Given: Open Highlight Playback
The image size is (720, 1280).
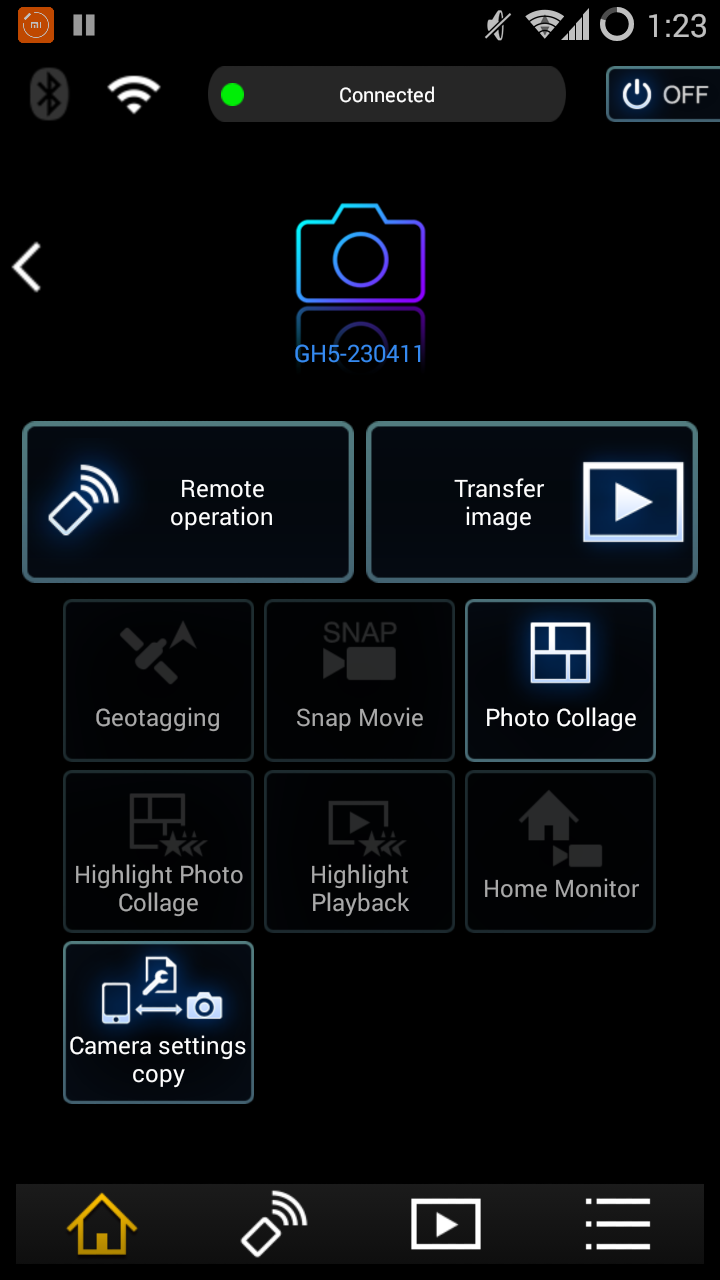Looking at the screenshot, I should tap(360, 851).
